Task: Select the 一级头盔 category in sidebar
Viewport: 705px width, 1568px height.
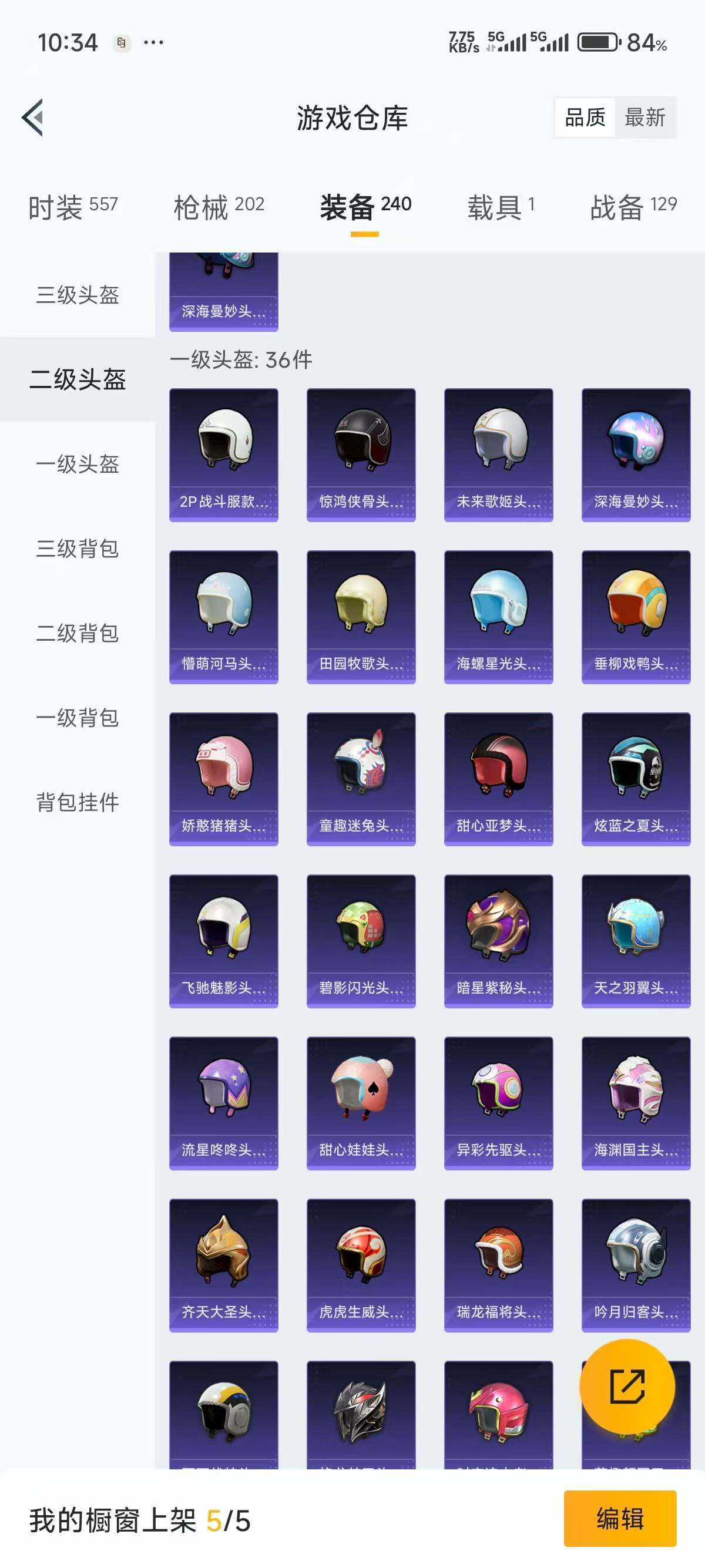Action: pyautogui.click(x=78, y=465)
